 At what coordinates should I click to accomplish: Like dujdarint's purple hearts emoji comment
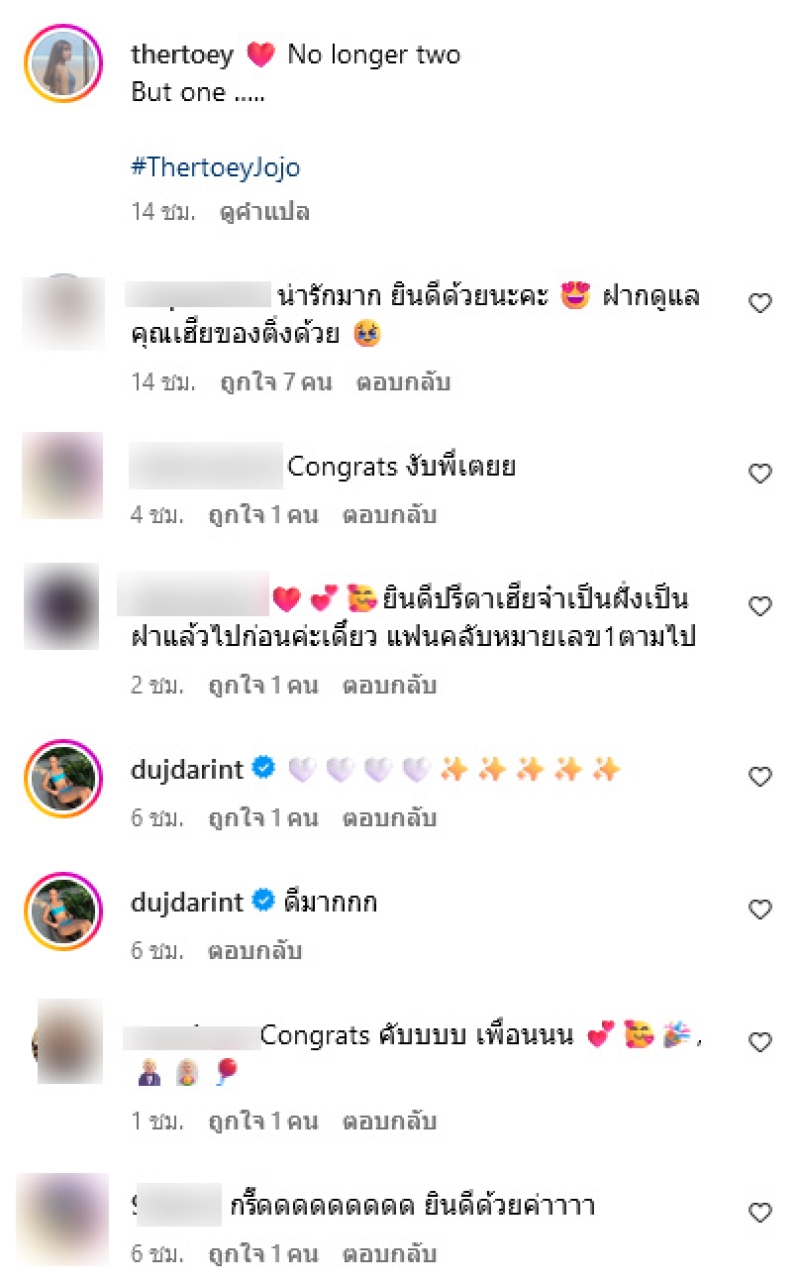[x=761, y=776]
